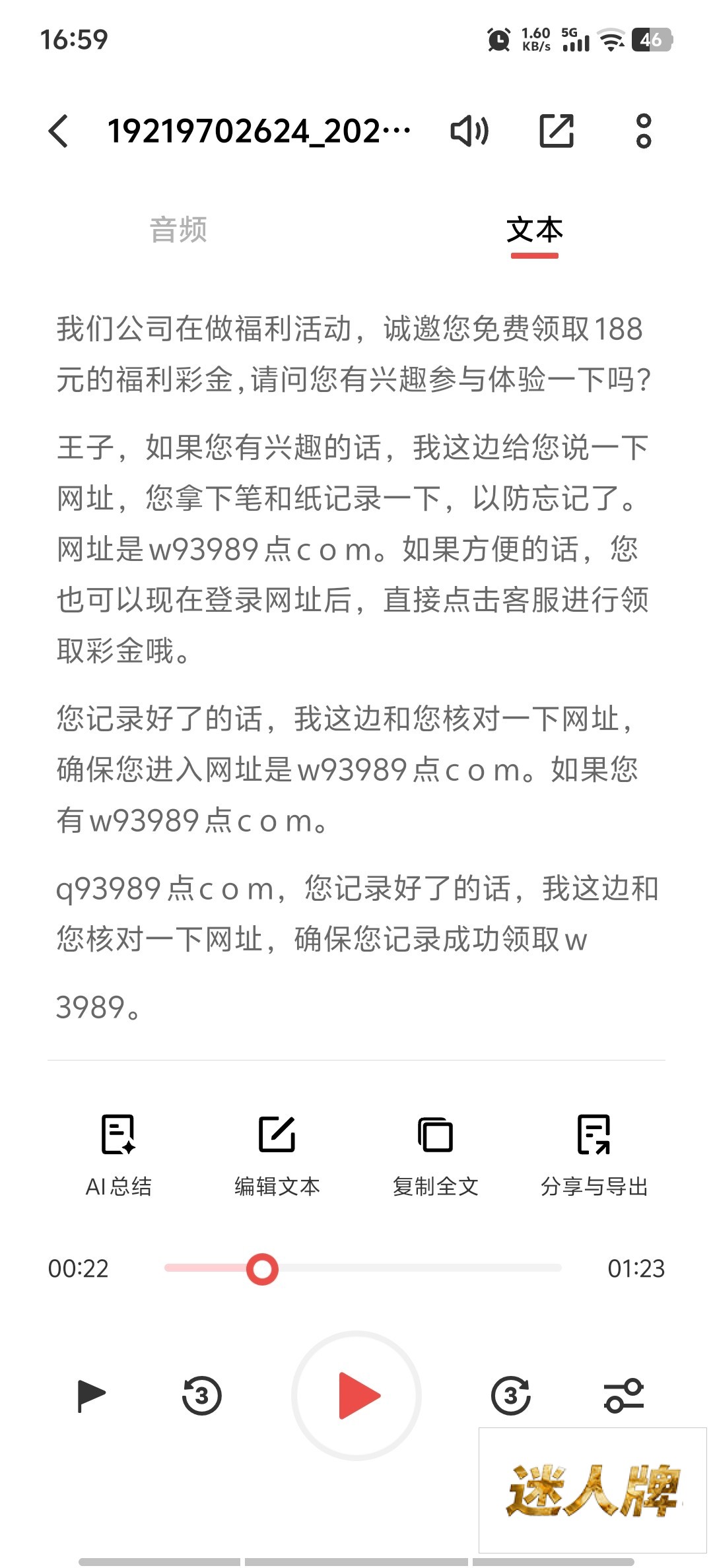Image resolution: width=713 pixels, height=1568 pixels.
Task: Share the recording via the export icon
Action: pyautogui.click(x=557, y=131)
